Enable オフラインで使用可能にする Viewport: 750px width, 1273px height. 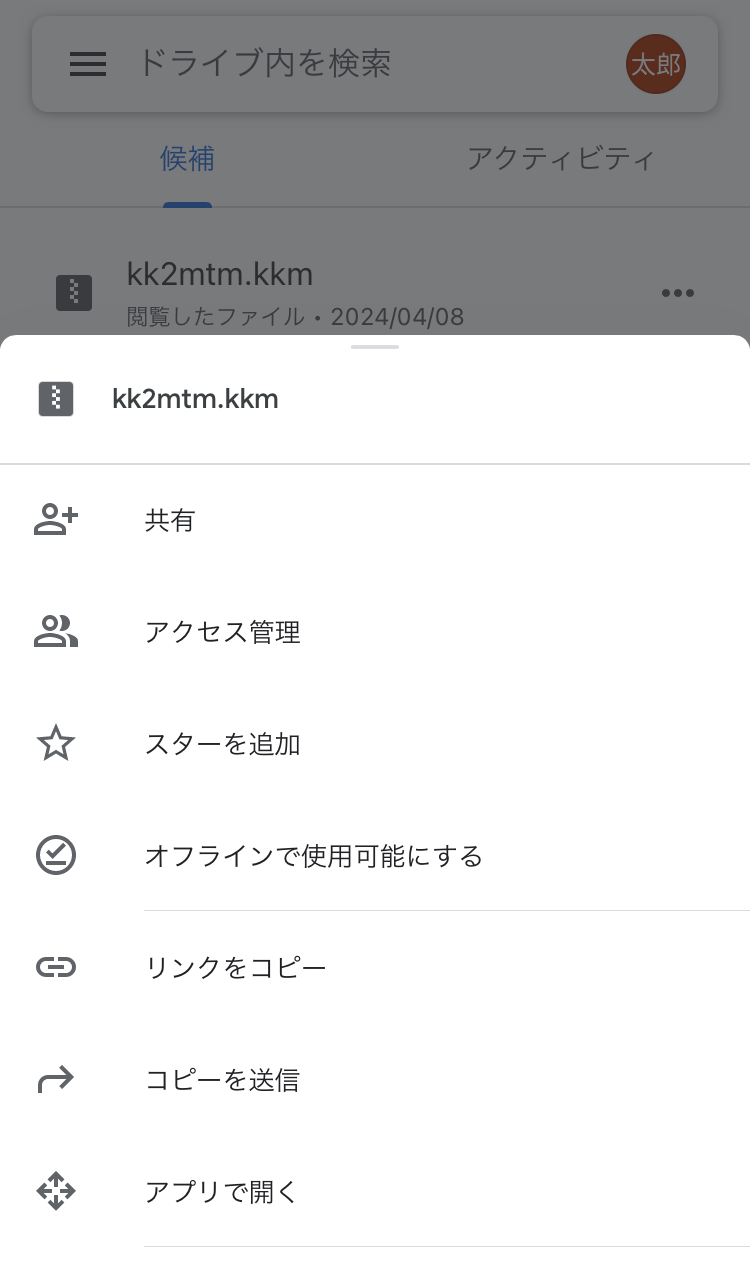click(375, 856)
